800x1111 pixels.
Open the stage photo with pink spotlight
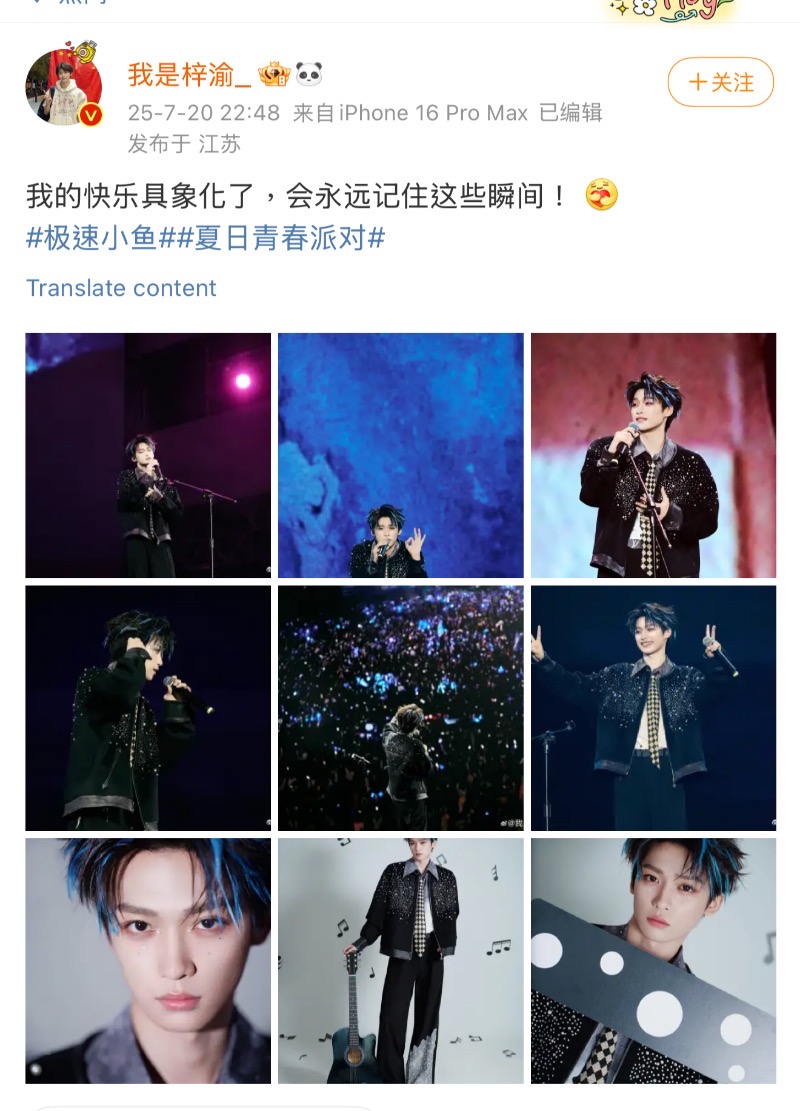click(148, 455)
